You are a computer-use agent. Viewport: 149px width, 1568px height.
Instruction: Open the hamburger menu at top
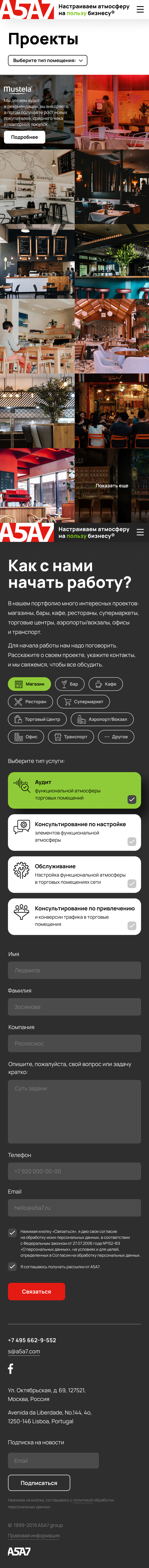tap(140, 10)
